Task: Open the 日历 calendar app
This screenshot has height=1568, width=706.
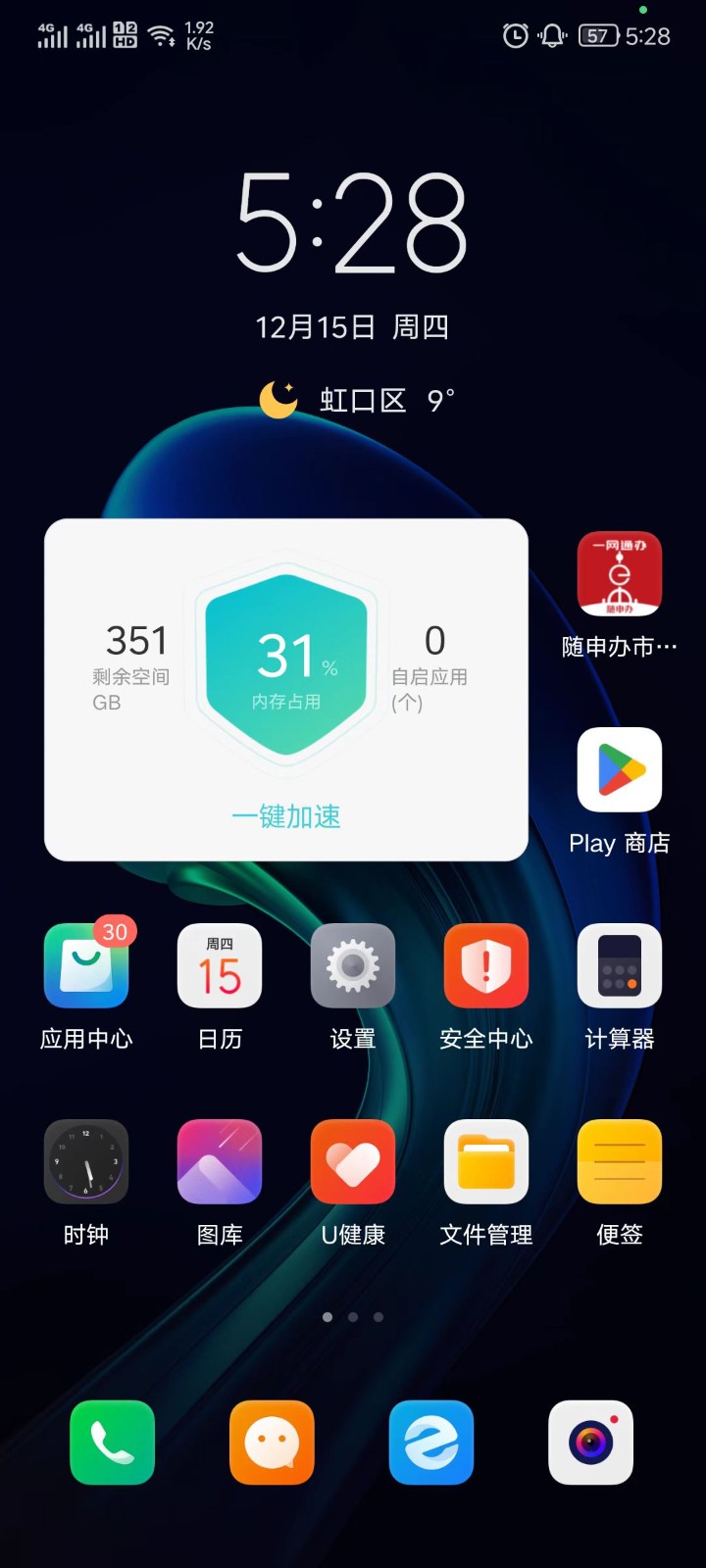Action: click(x=220, y=966)
